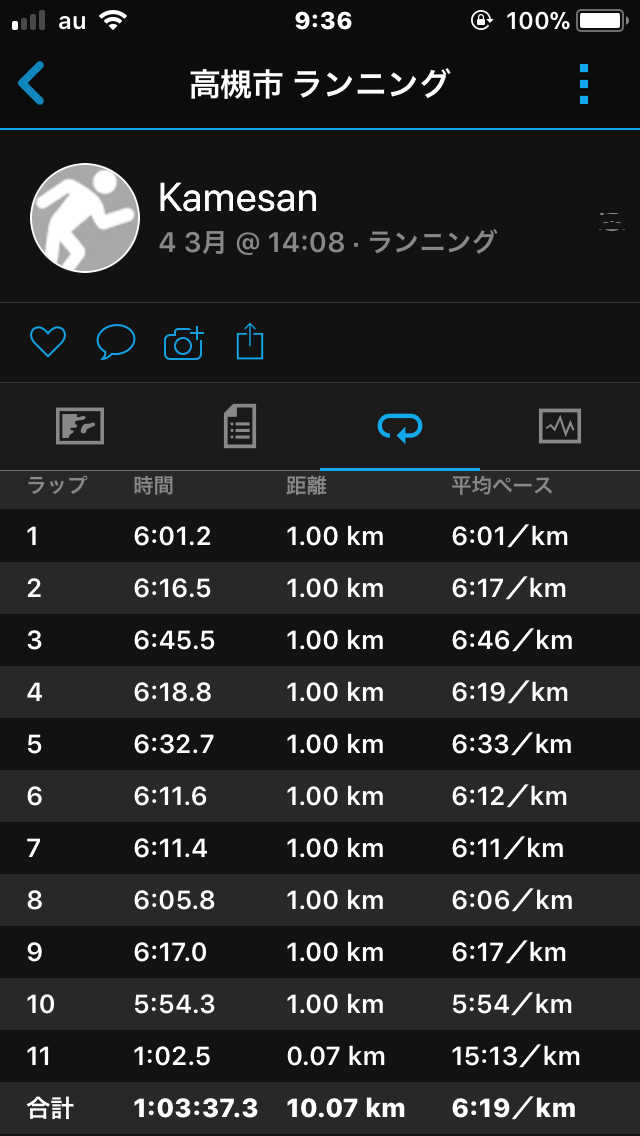The width and height of the screenshot is (640, 1136).
Task: Go back with the top-left arrow
Action: pyautogui.click(x=31, y=83)
